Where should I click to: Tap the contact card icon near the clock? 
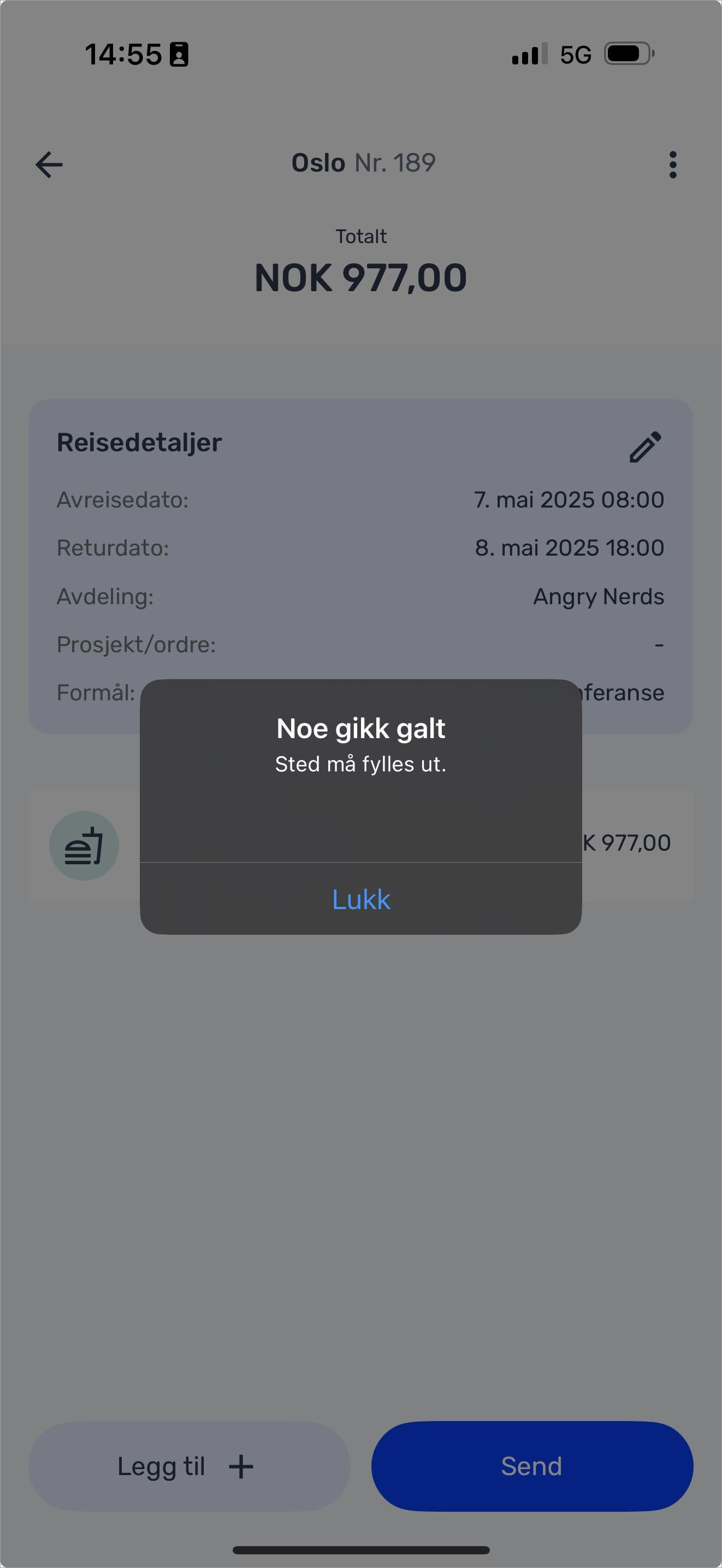180,54
